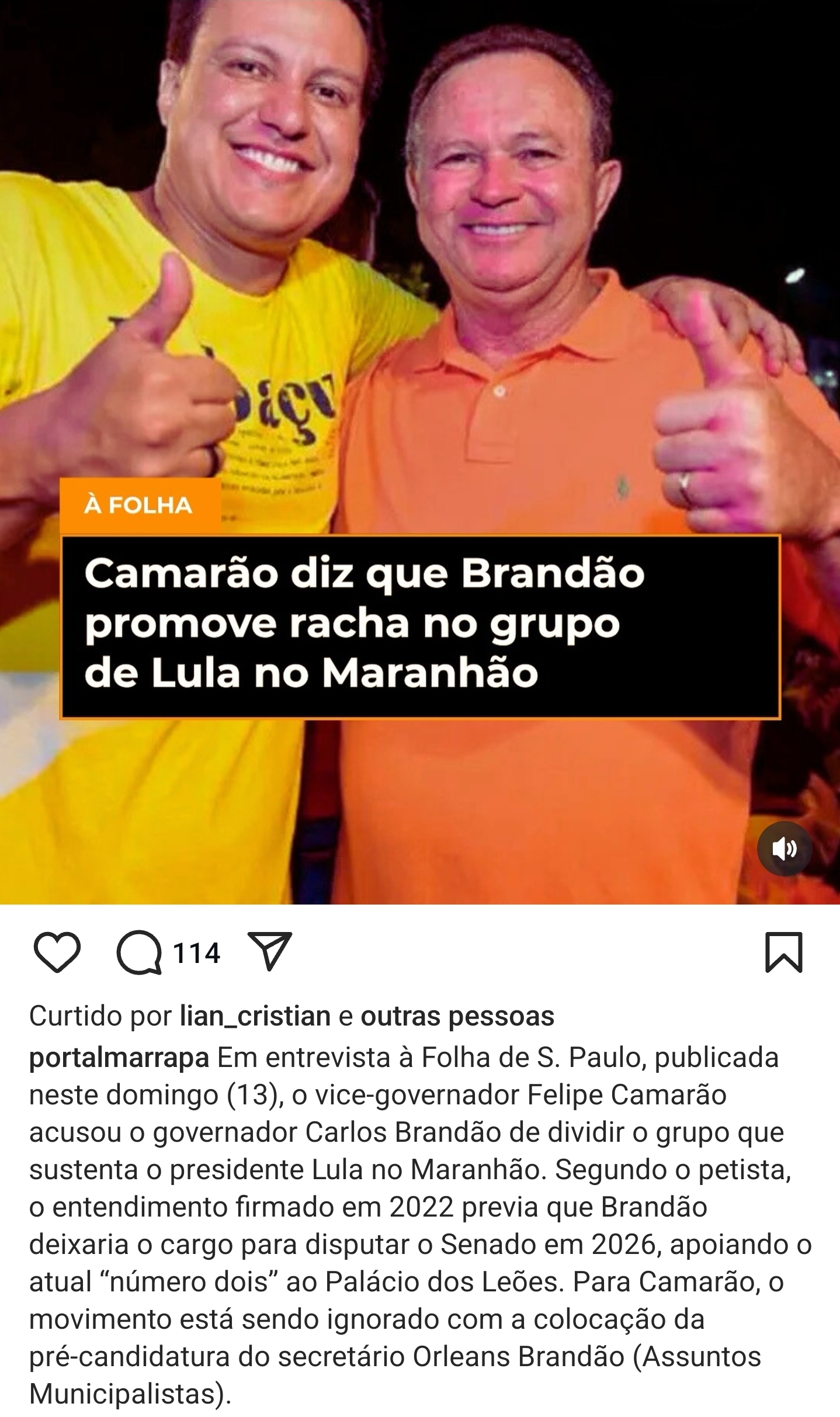Image resolution: width=840 pixels, height=1417 pixels.
Task: Open lian_cristian's profile
Action: click(x=255, y=1016)
